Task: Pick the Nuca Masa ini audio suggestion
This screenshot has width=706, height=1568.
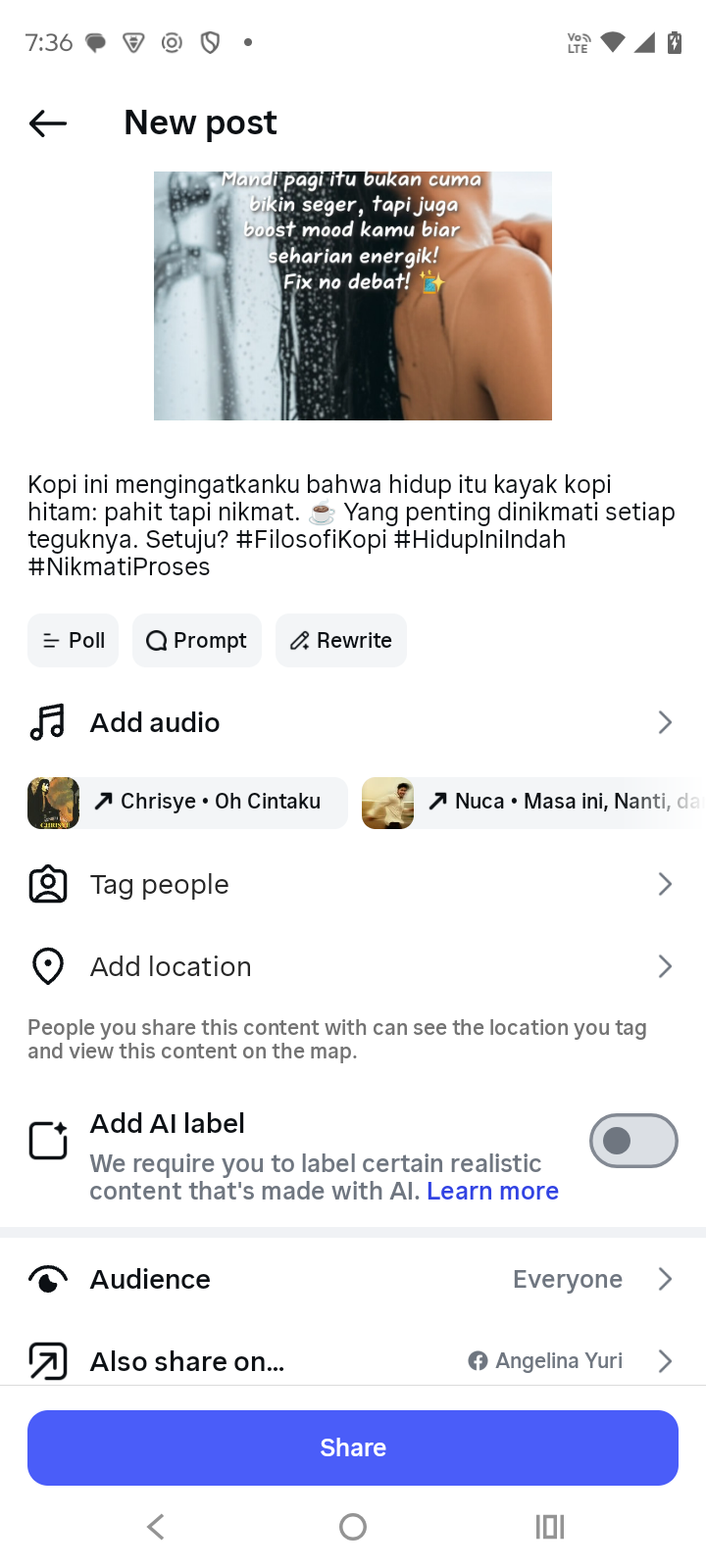Action: click(529, 803)
